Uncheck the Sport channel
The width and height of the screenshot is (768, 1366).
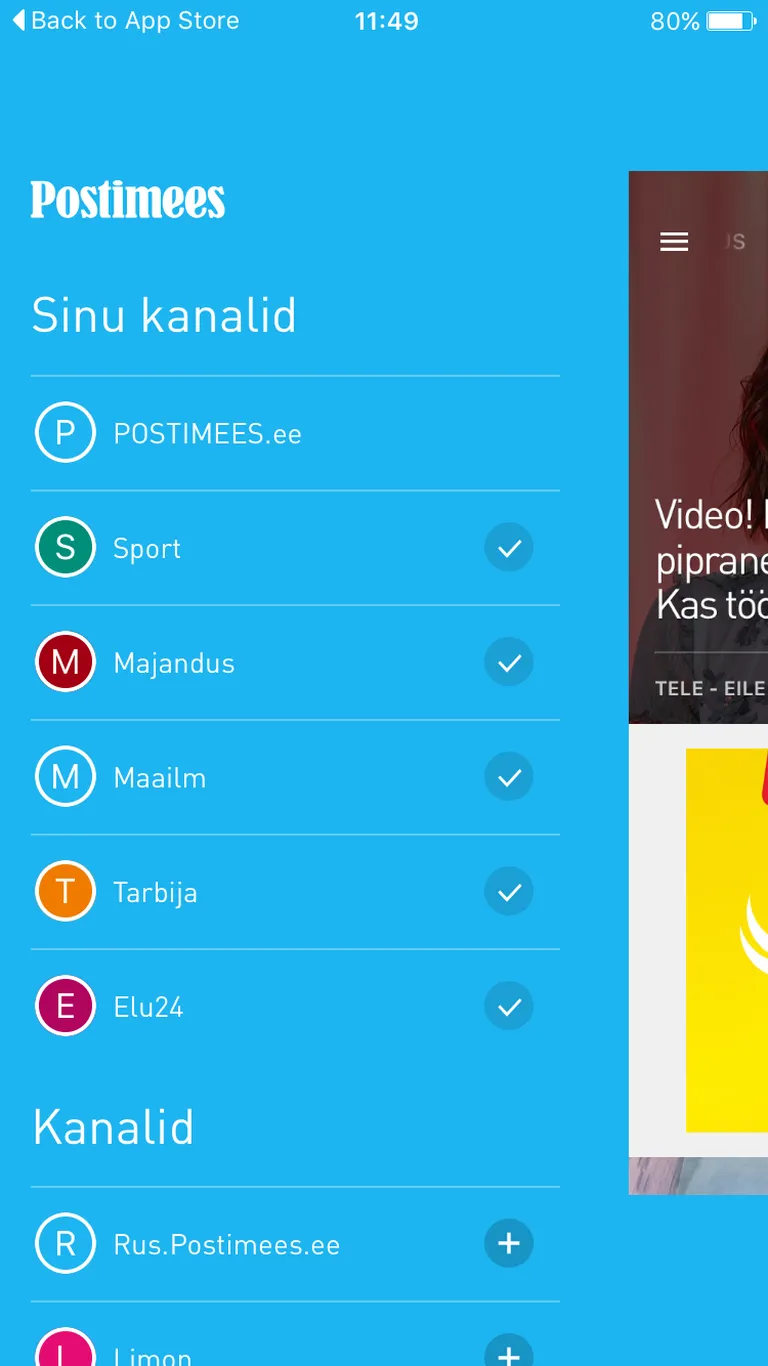pos(509,548)
